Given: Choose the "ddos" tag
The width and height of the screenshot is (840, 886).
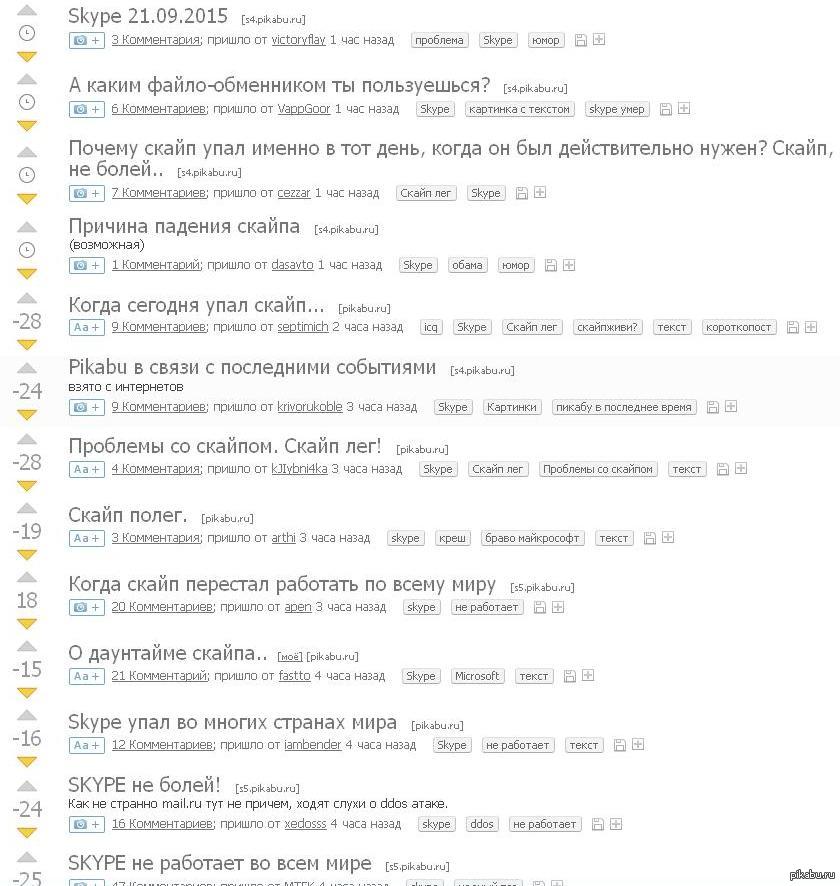Looking at the screenshot, I should tap(482, 824).
